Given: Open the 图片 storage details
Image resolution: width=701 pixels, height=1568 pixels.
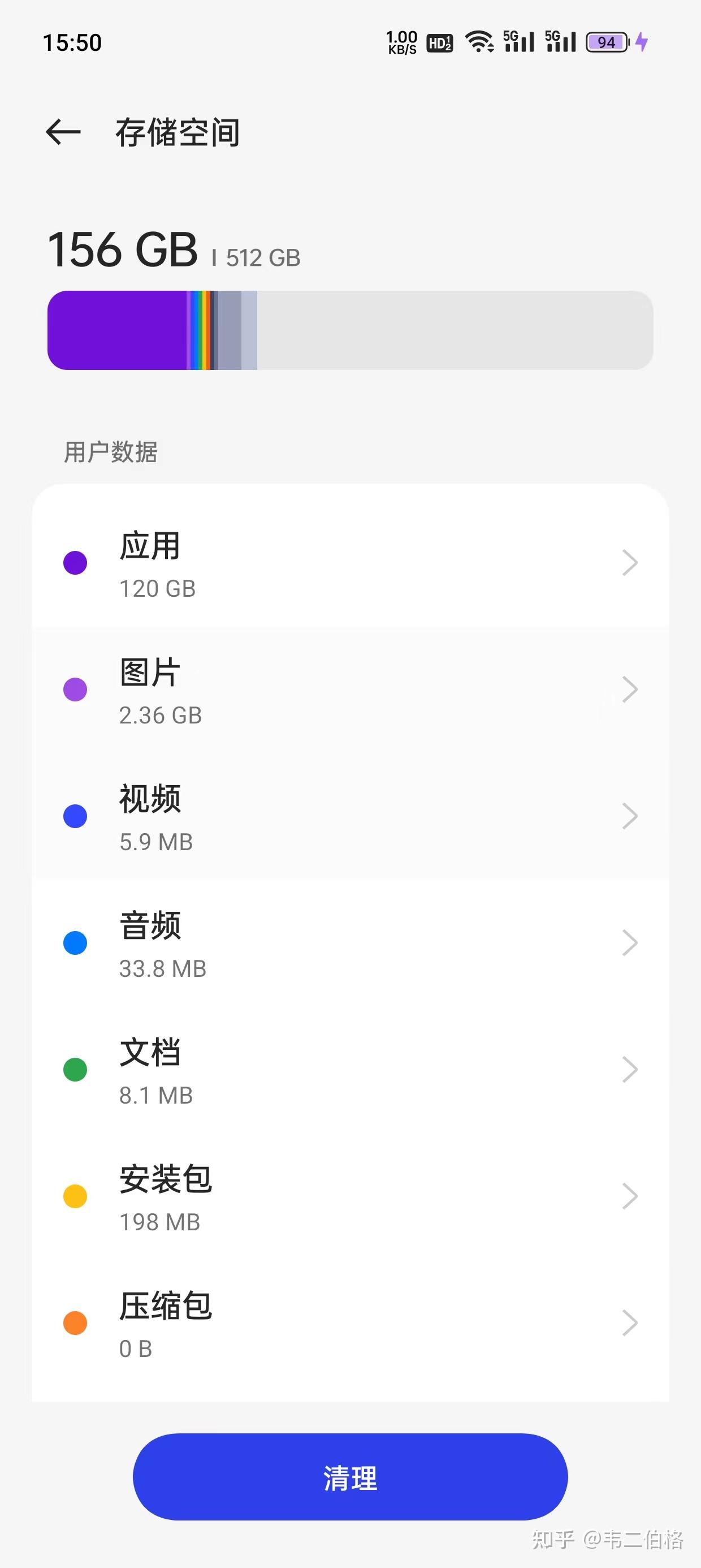Looking at the screenshot, I should click(350, 690).
